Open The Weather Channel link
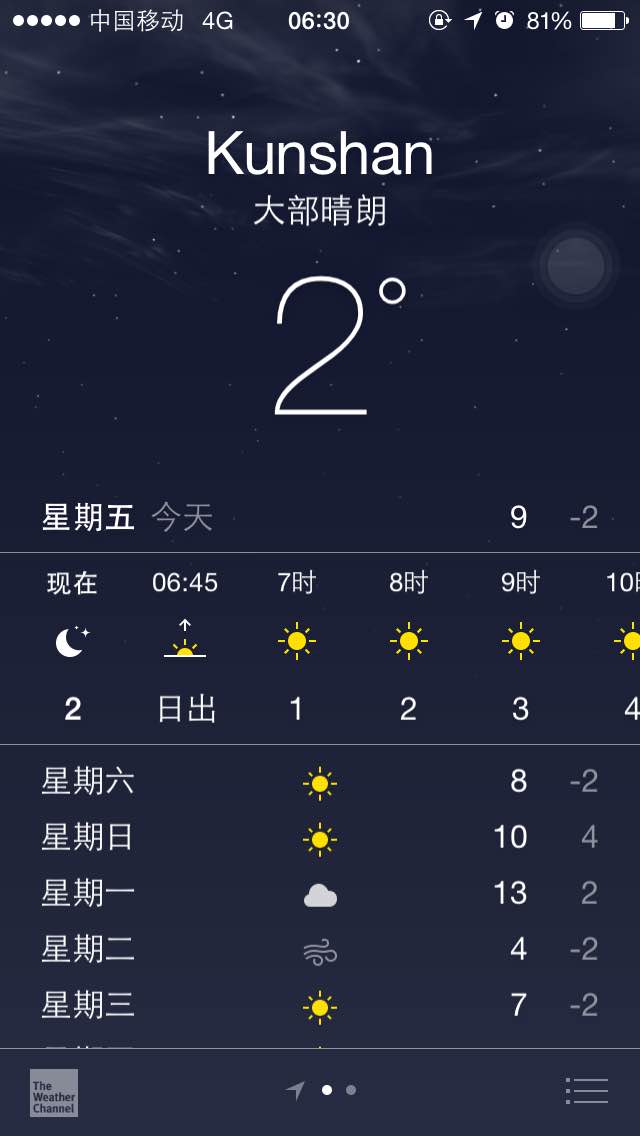Image resolution: width=640 pixels, height=1136 pixels. click(x=54, y=1093)
